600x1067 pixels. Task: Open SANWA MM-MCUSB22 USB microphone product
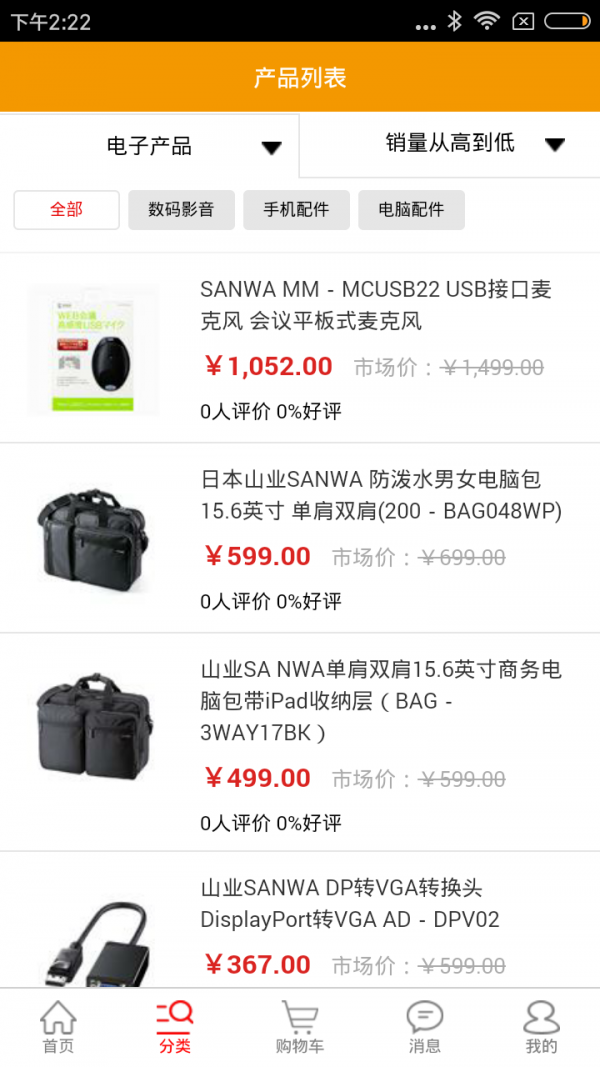[375, 305]
